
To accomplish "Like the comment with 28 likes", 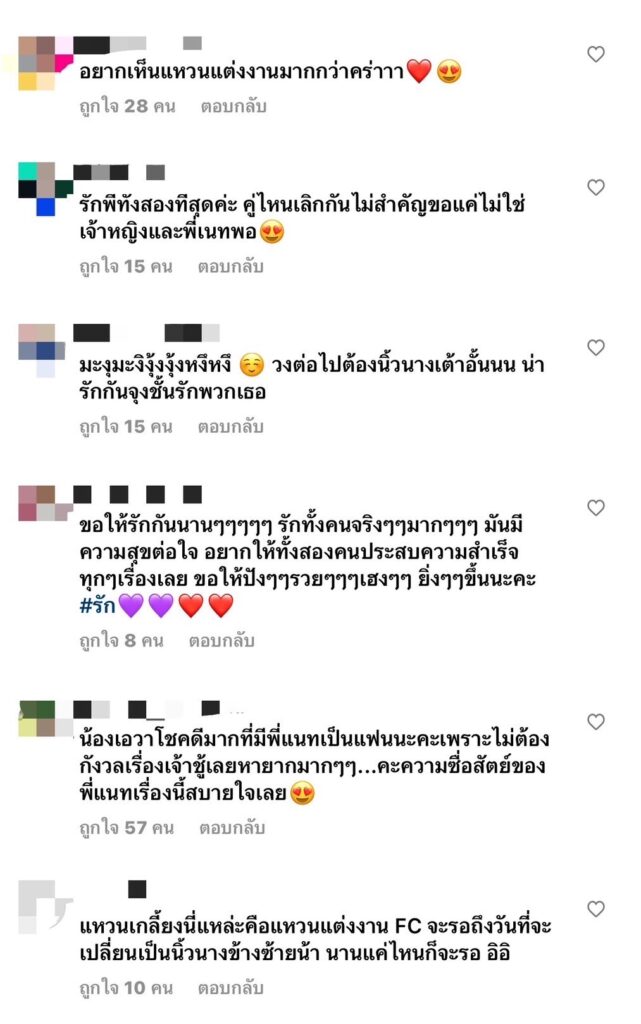I will tap(596, 54).
